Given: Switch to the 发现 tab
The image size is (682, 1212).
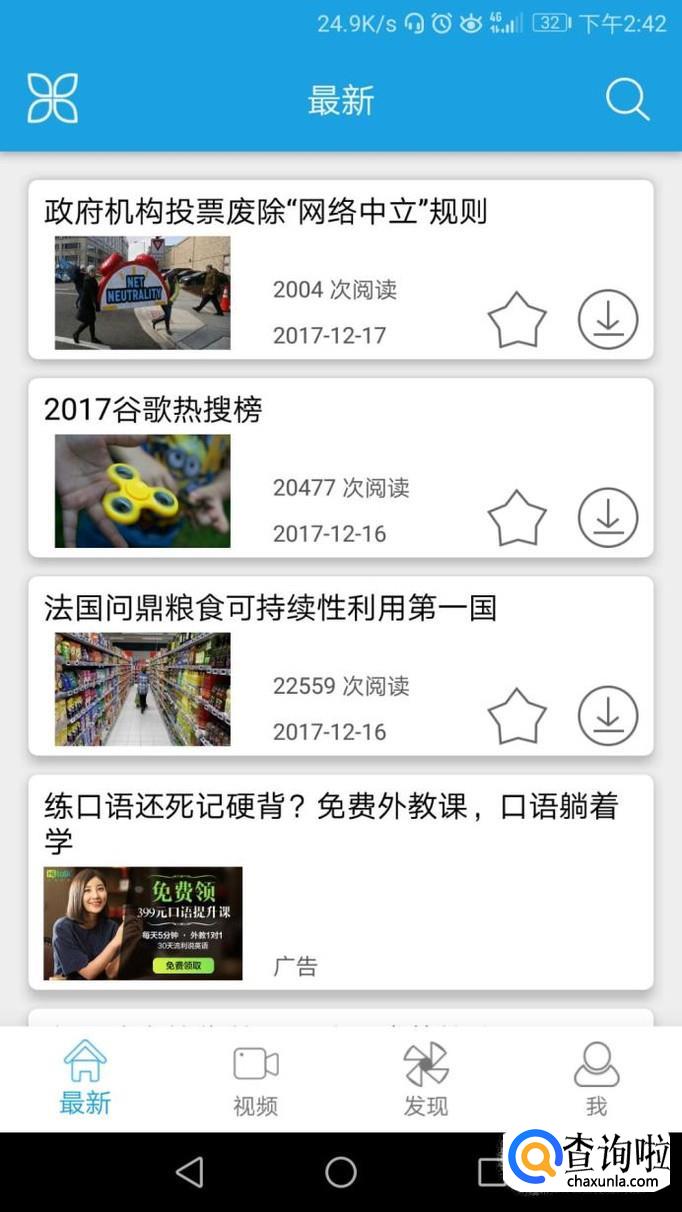Looking at the screenshot, I should point(426,1080).
